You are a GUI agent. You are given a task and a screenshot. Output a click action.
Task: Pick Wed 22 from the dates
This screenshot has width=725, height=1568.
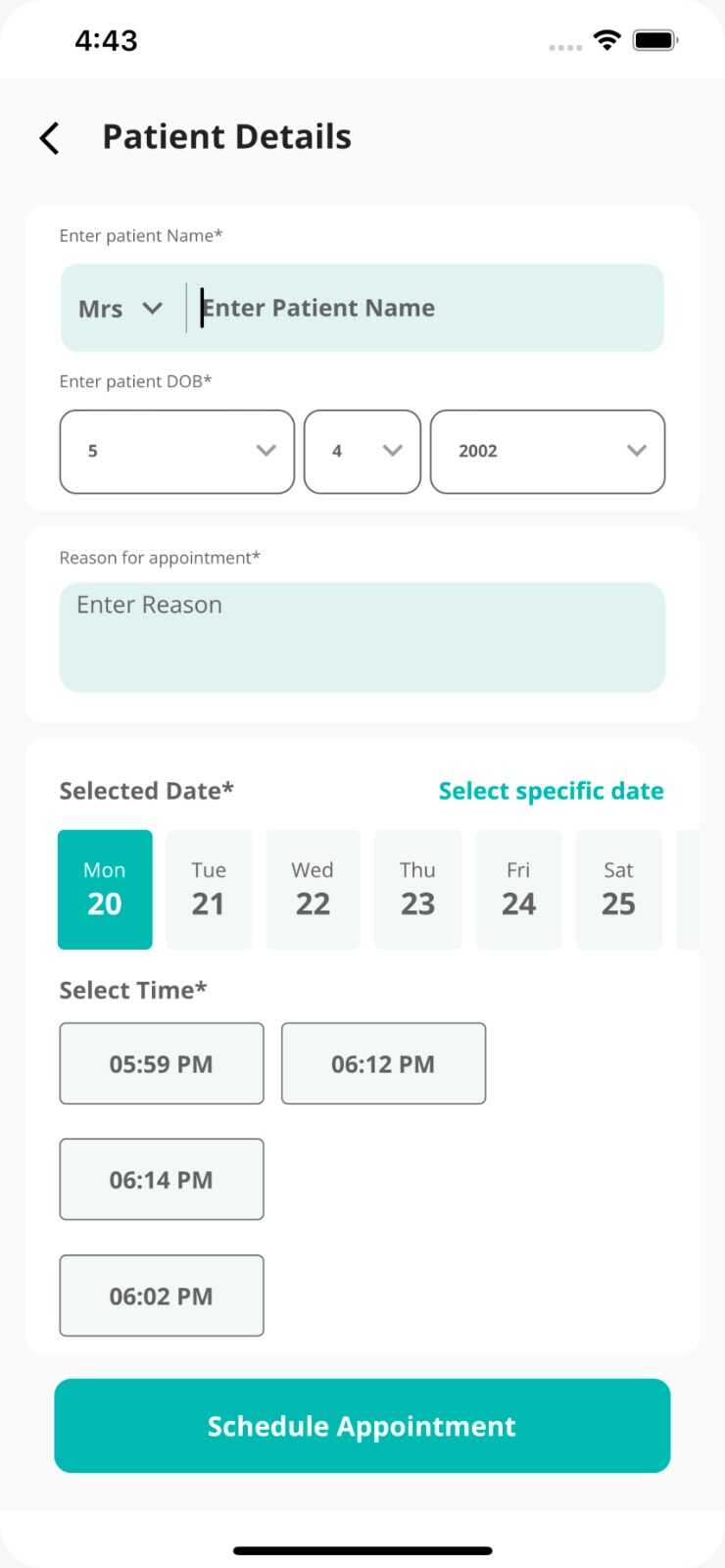point(313,889)
